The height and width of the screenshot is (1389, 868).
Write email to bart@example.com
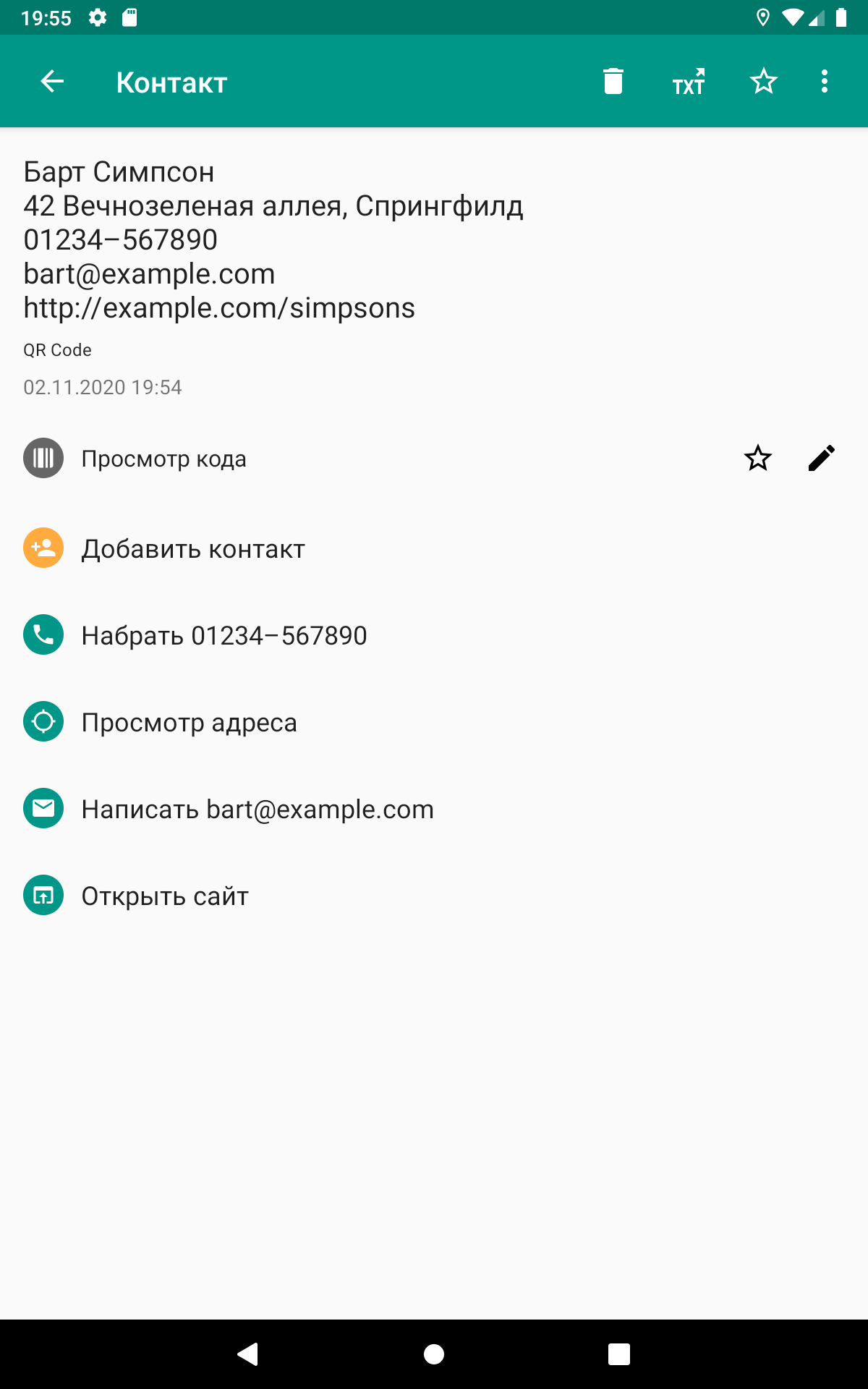434,809
